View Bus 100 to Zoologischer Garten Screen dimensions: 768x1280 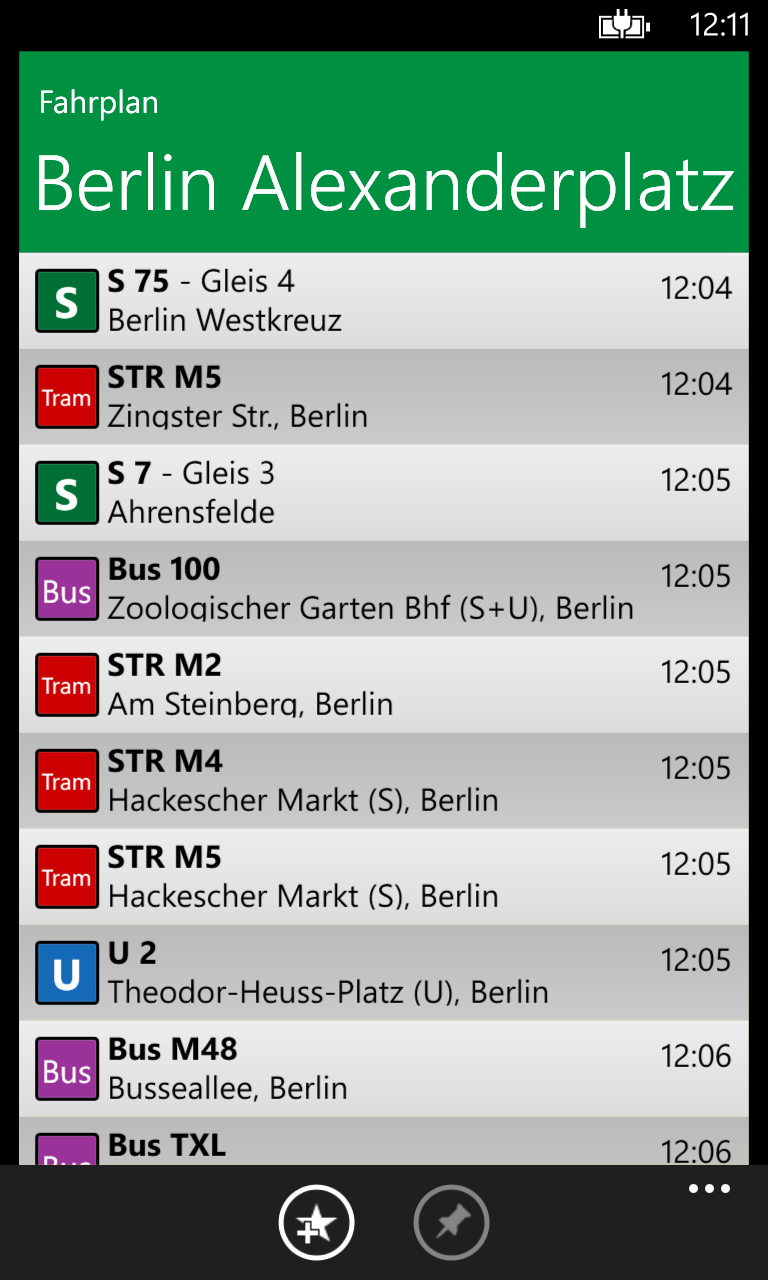pos(384,589)
